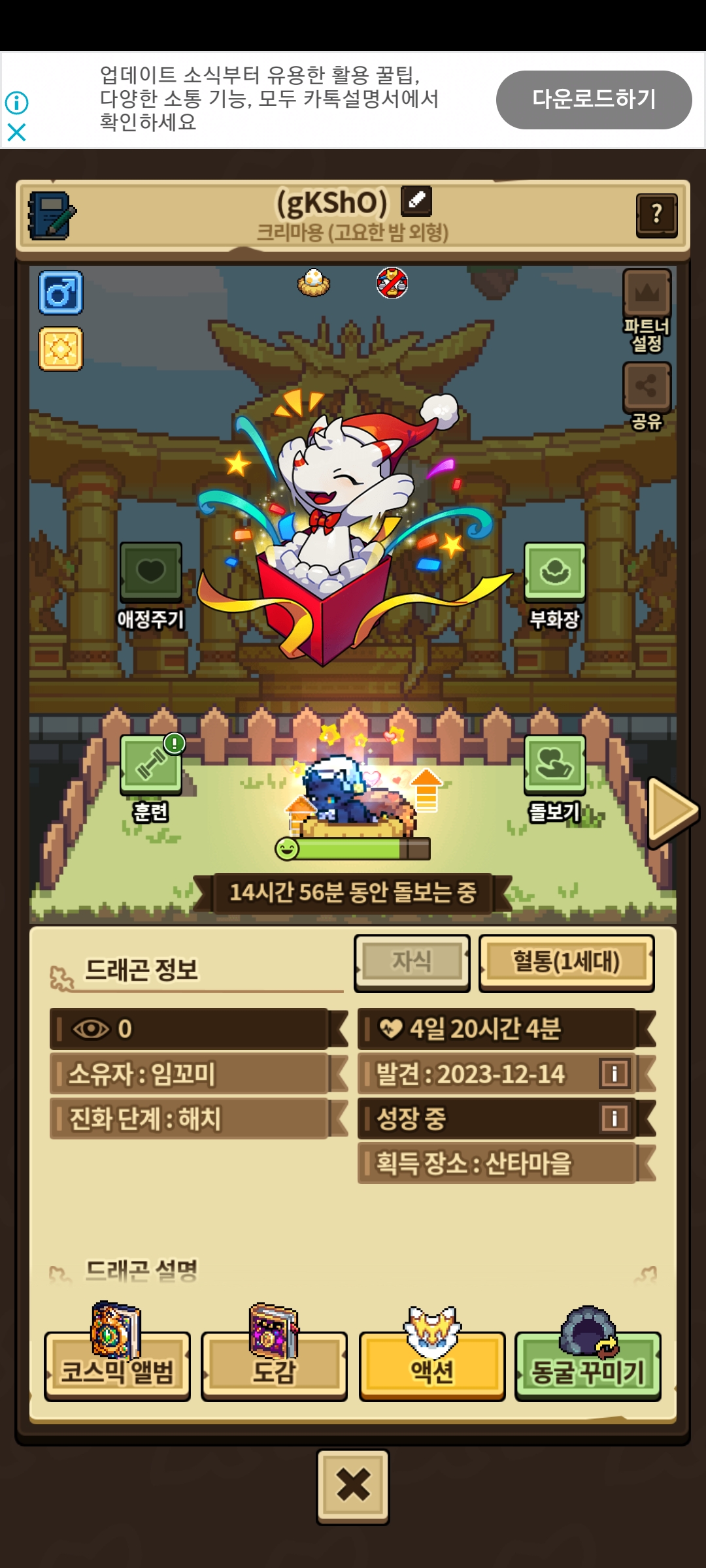Edit the dragon's name with the pencil icon
The height and width of the screenshot is (1568, 706).
tap(416, 201)
